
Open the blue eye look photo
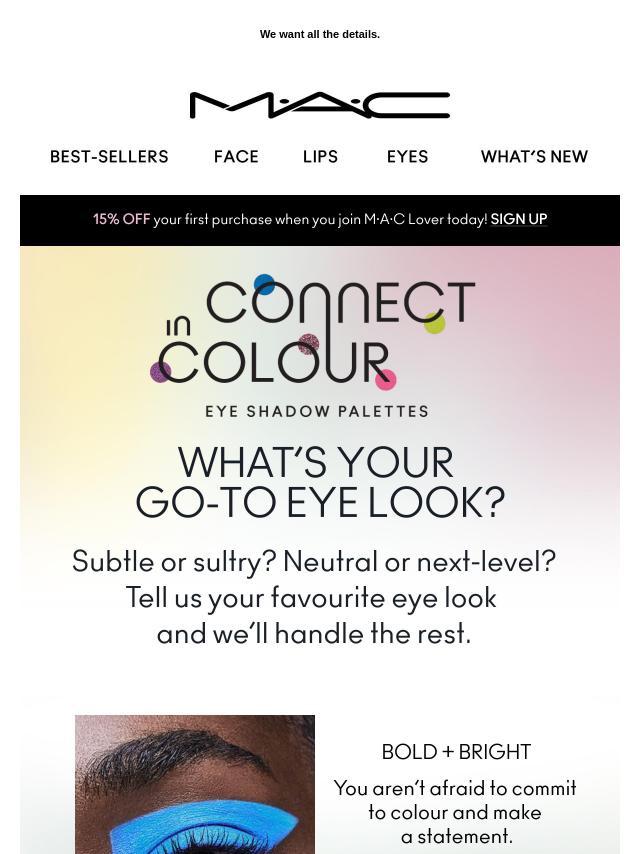point(195,785)
